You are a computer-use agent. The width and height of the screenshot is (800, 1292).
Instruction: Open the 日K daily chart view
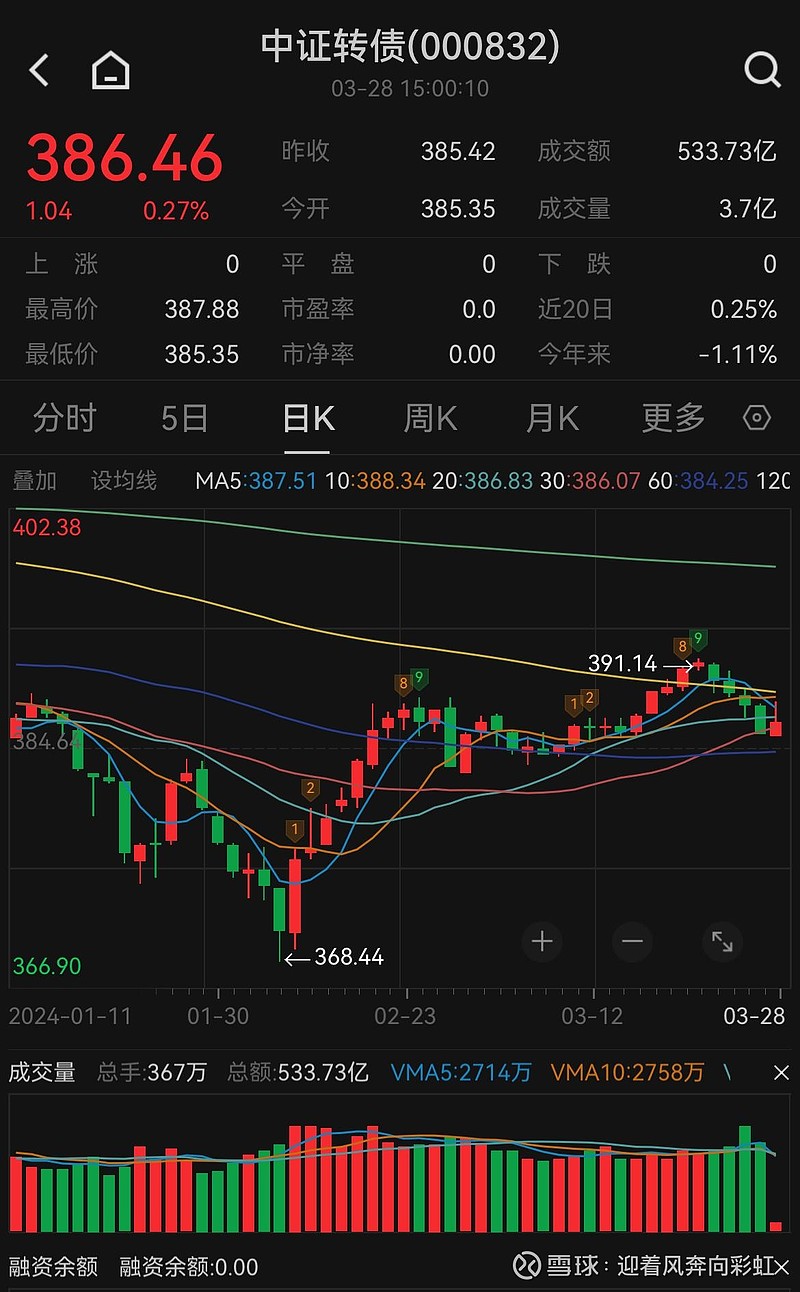click(x=307, y=419)
